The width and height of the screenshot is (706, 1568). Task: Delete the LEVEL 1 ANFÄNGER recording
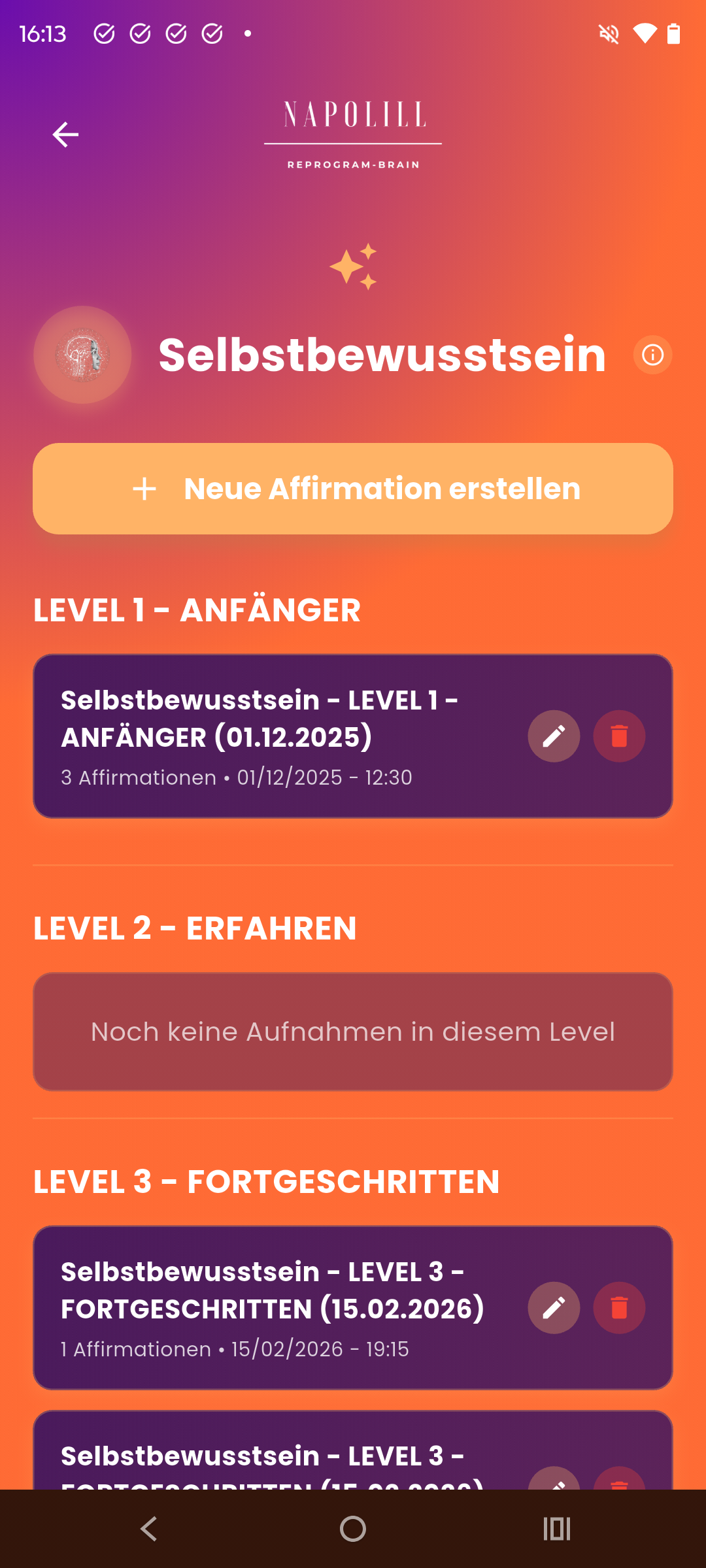point(619,736)
